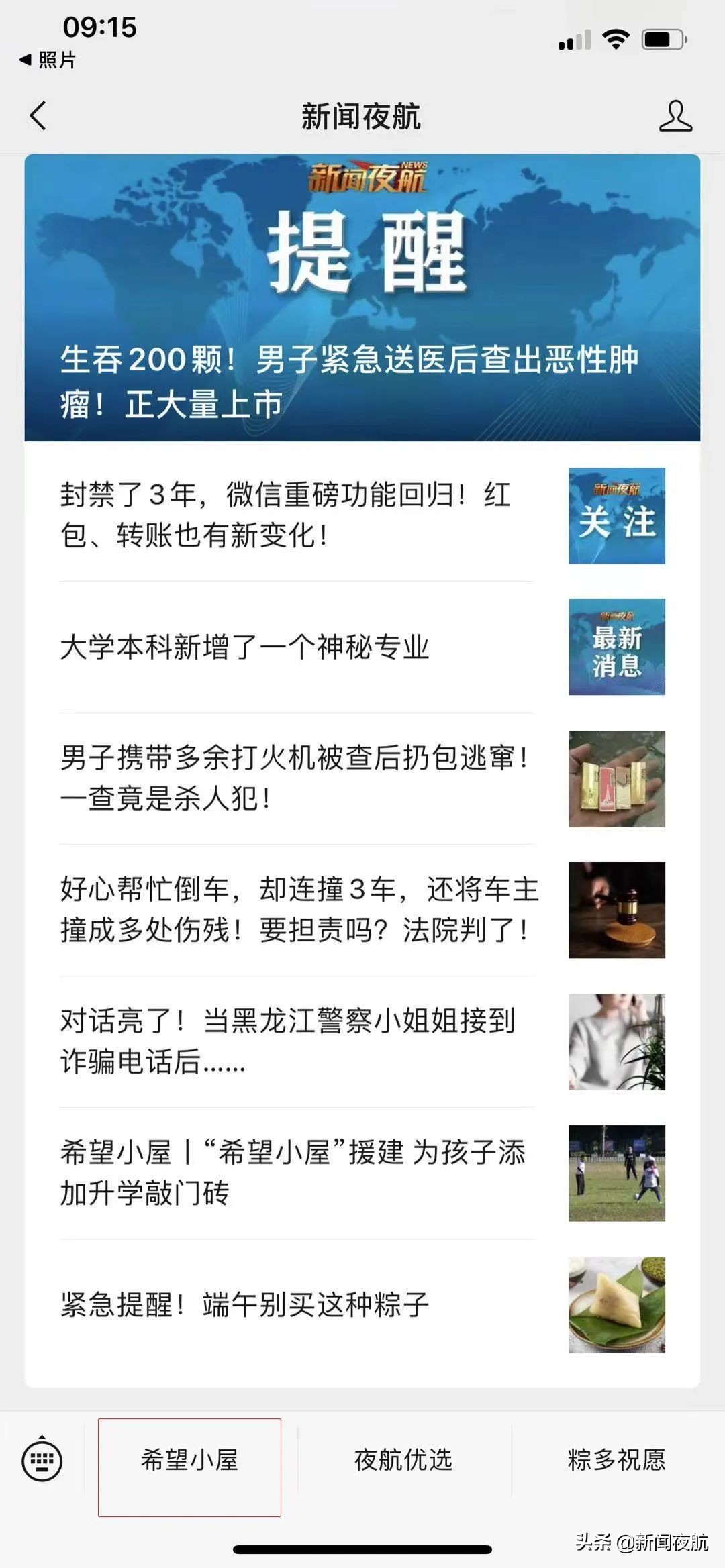Open the 提醒 banner about swallowing 200 pills
Viewport: 725px width, 1568px height.
(x=362, y=295)
